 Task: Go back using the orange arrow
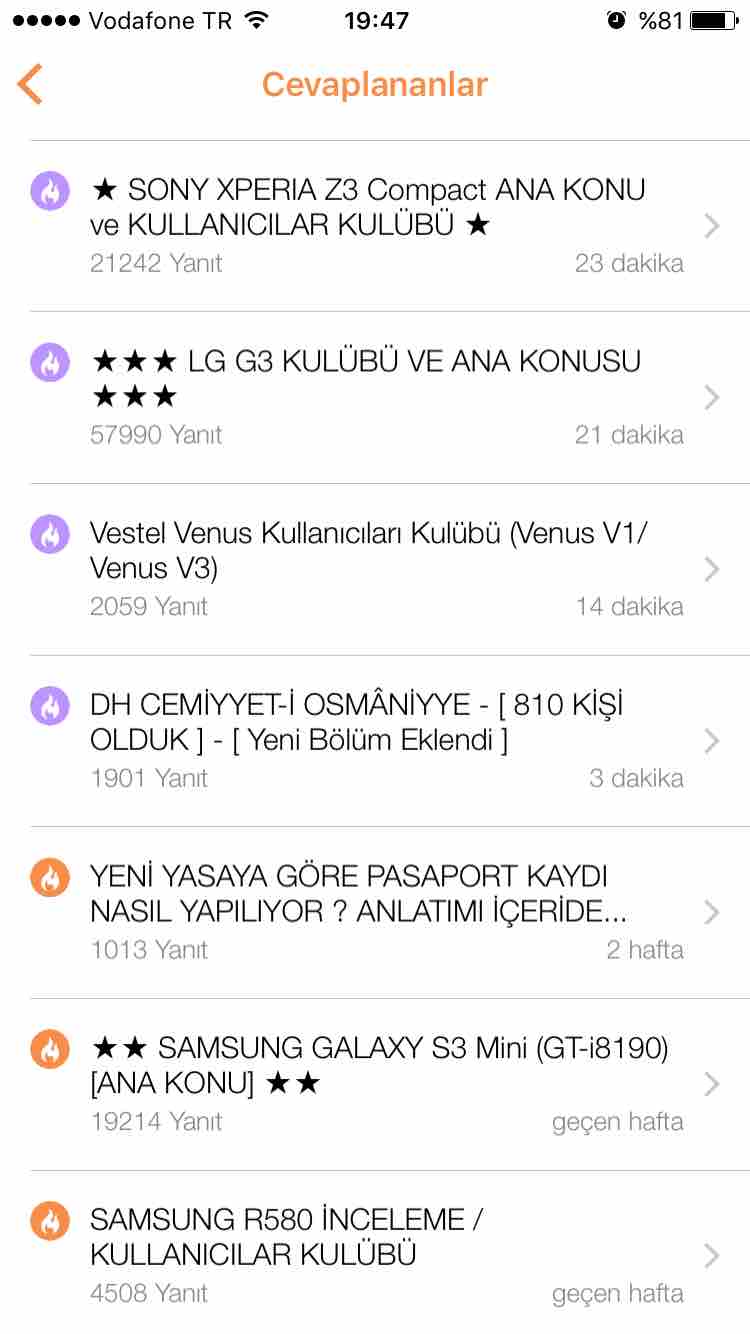point(30,84)
